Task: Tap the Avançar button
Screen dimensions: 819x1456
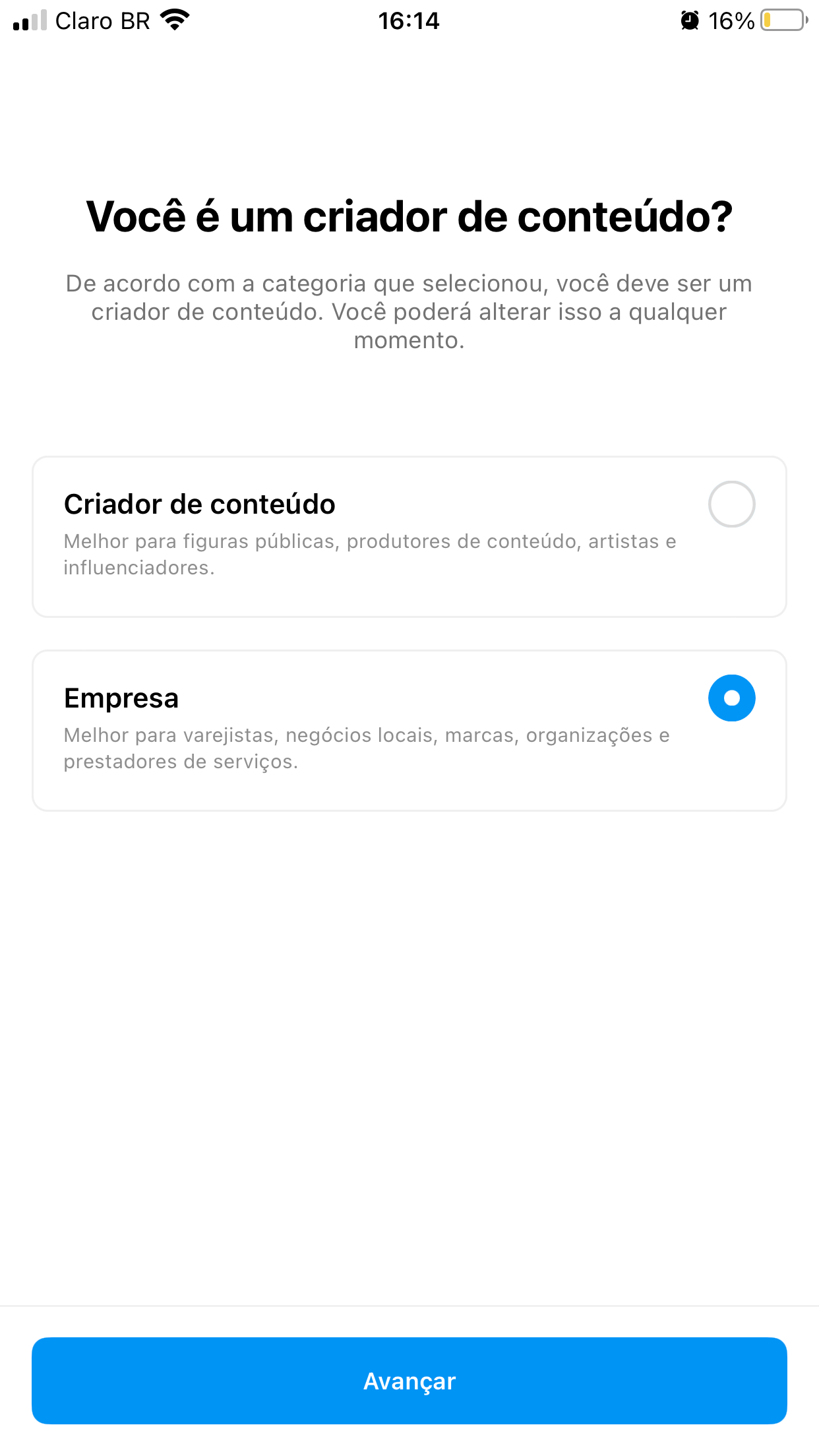Action: (409, 1381)
